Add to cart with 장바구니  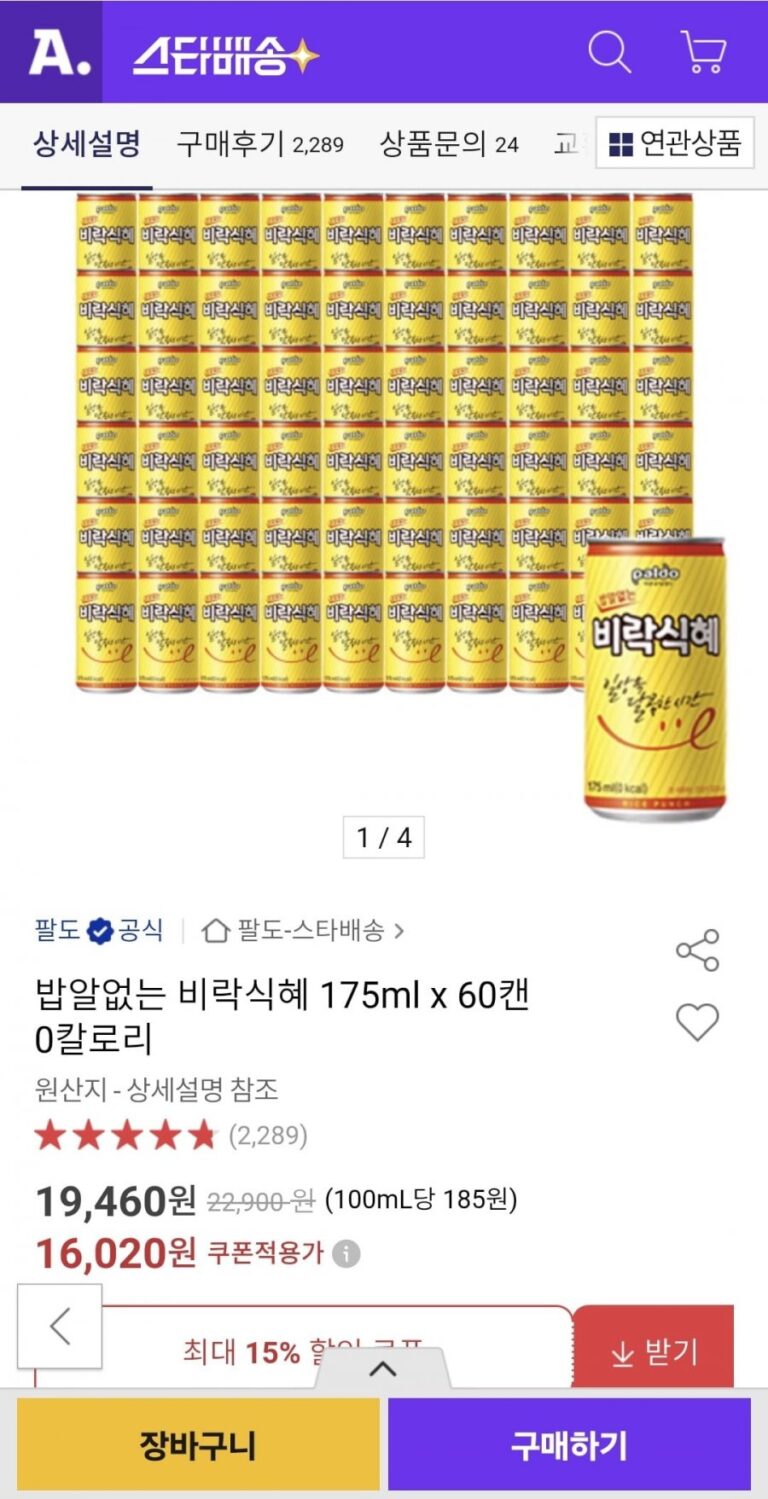pyautogui.click(x=198, y=1445)
